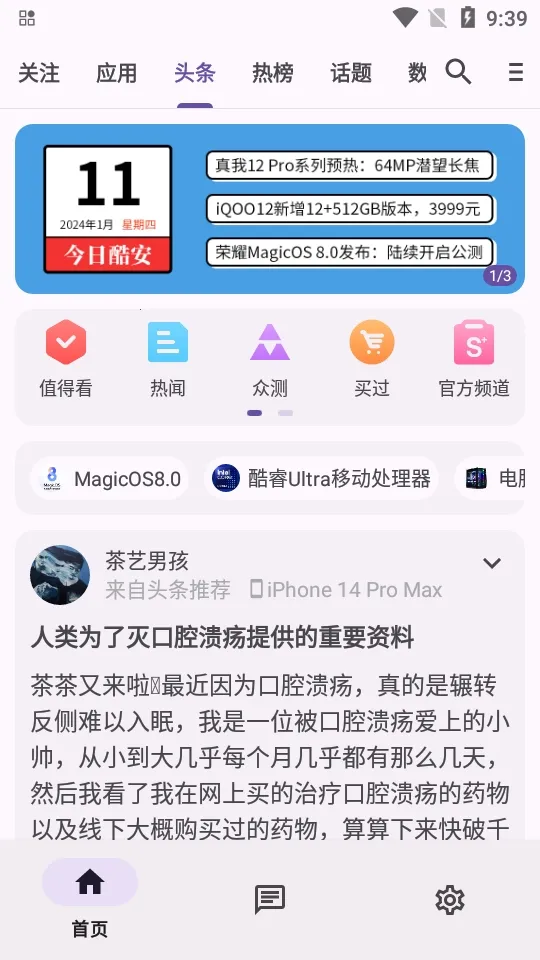Select the 话题 tab
Image resolution: width=540 pixels, height=960 pixels.
351,73
